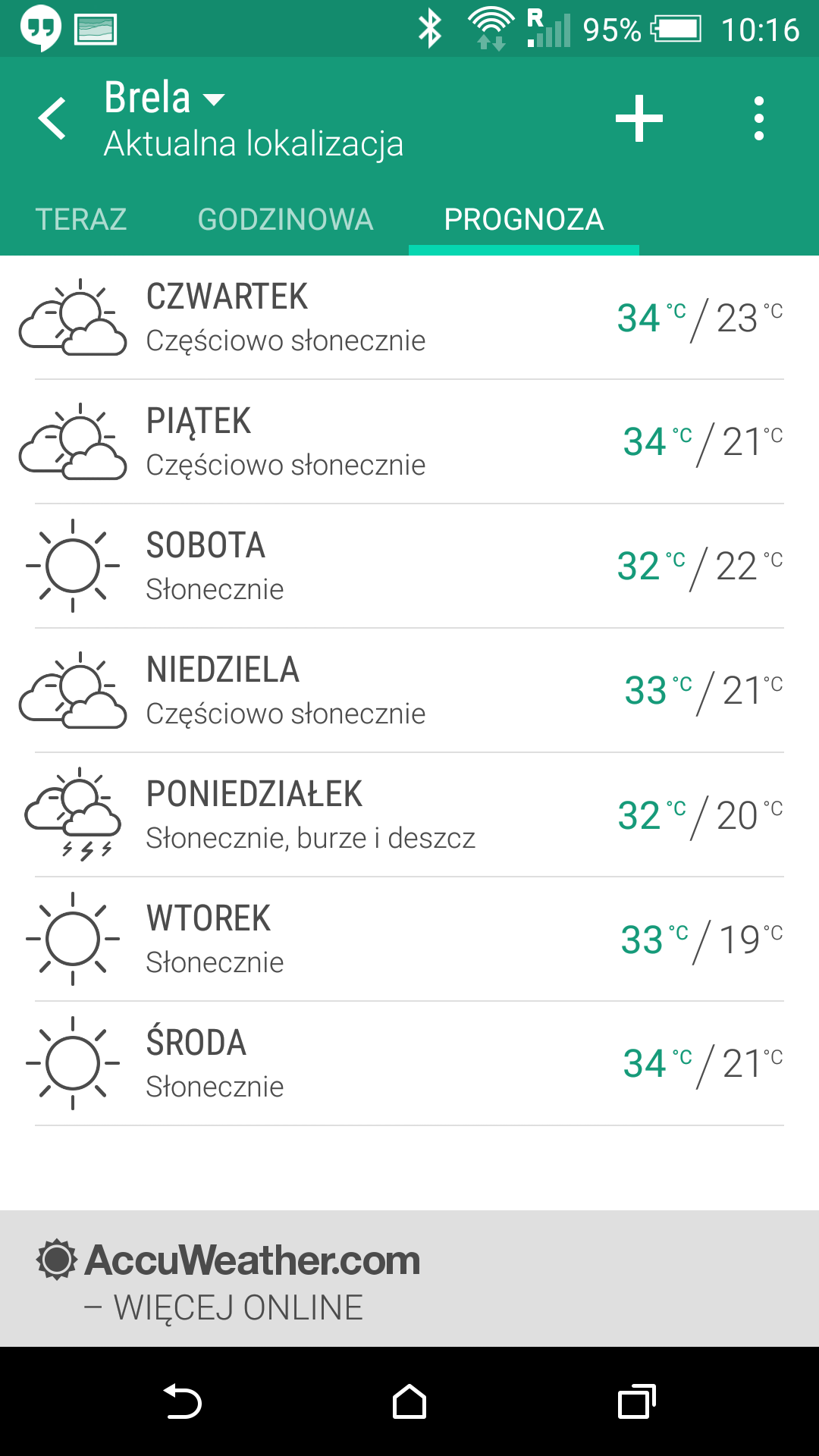The height and width of the screenshot is (1456, 819).
Task: Open the GODZINOWA forecast tab
Action: 285,220
